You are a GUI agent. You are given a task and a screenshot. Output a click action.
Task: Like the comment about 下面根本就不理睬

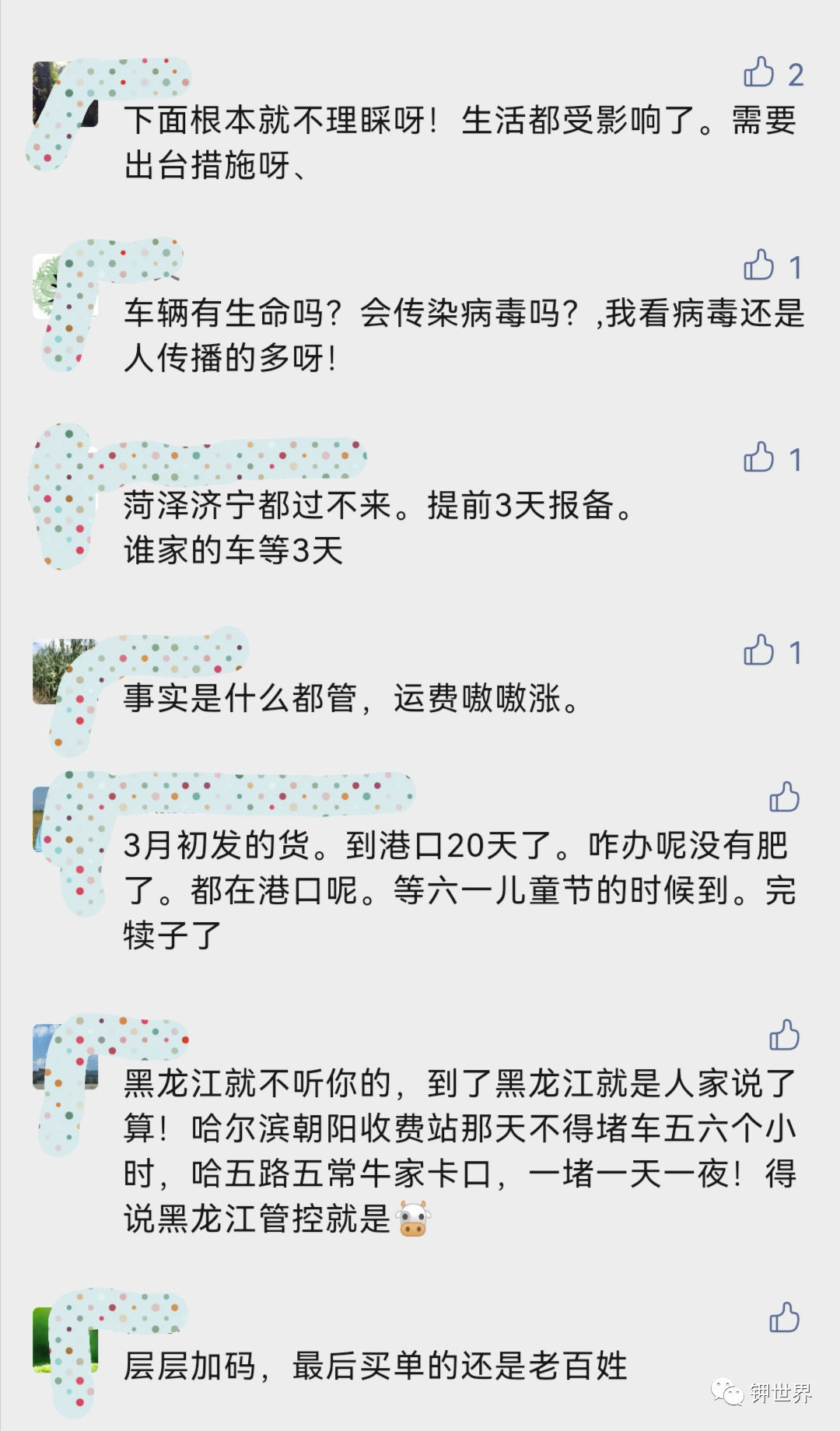[759, 73]
